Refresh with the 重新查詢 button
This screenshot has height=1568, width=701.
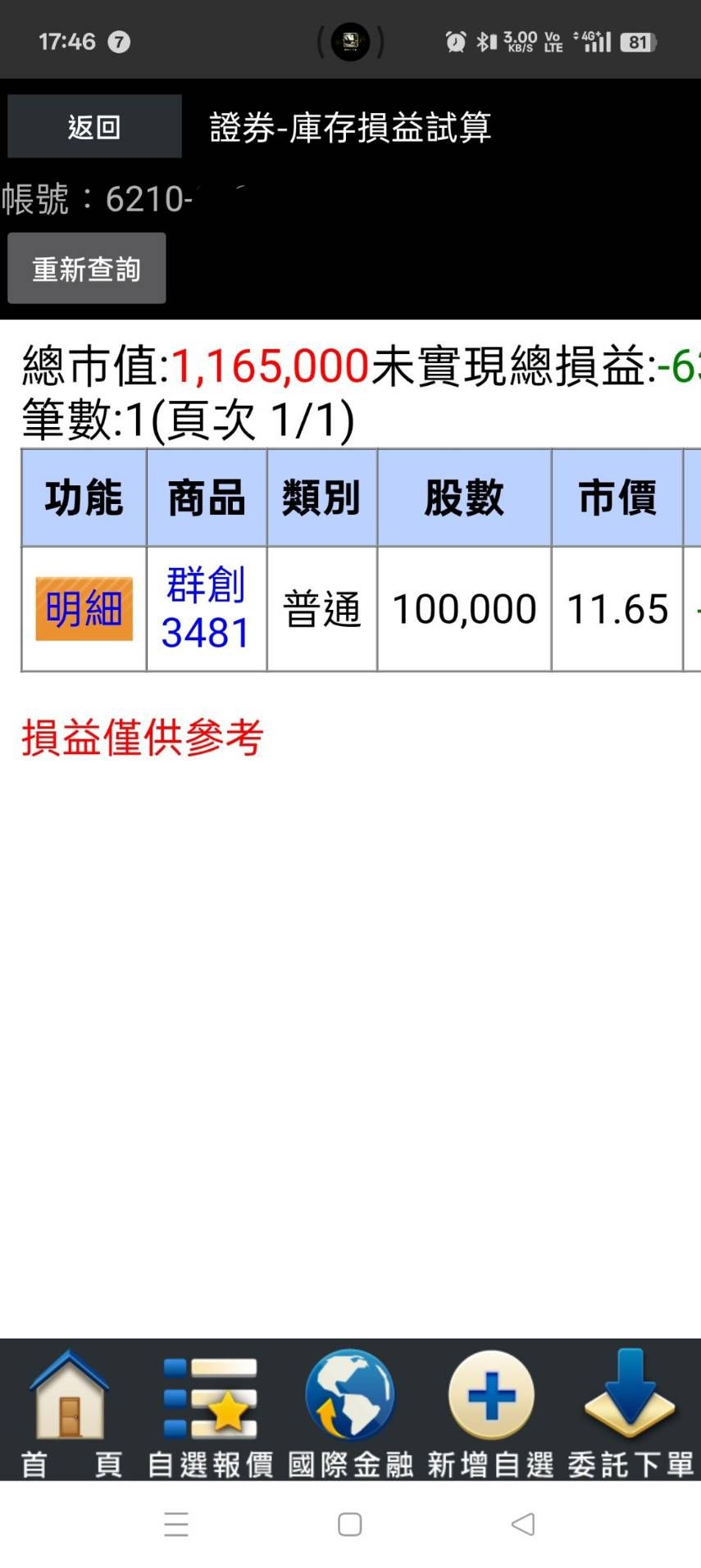[x=87, y=268]
